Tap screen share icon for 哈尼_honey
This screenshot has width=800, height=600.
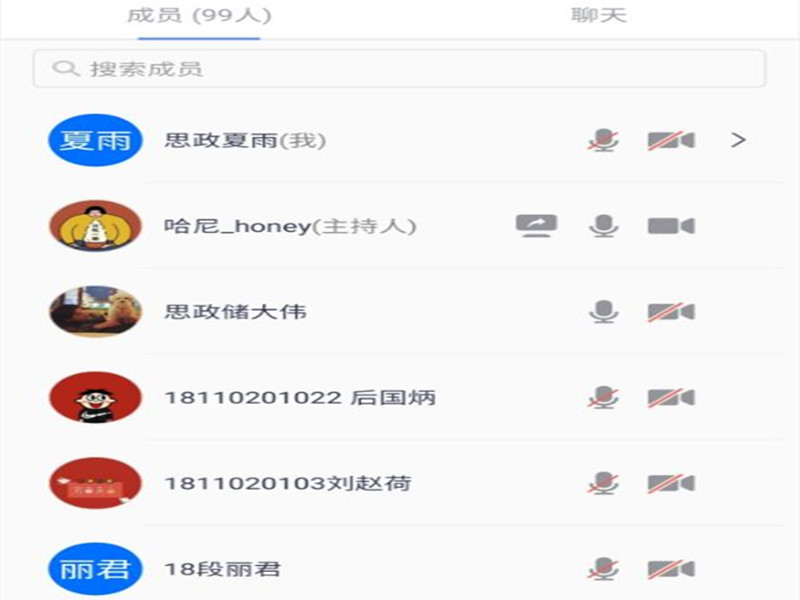point(536,226)
